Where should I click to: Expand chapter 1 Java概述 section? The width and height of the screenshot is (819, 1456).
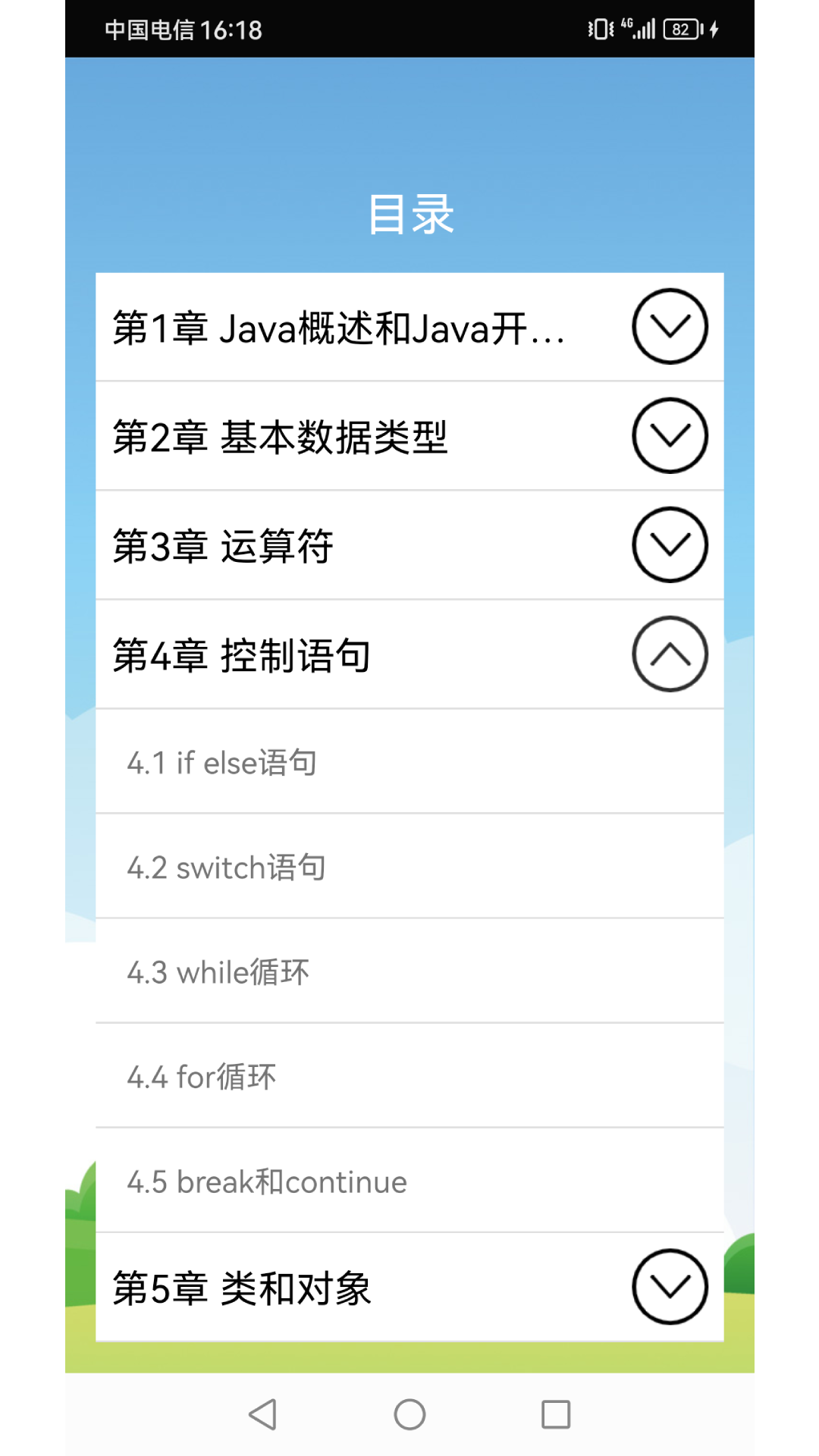670,327
